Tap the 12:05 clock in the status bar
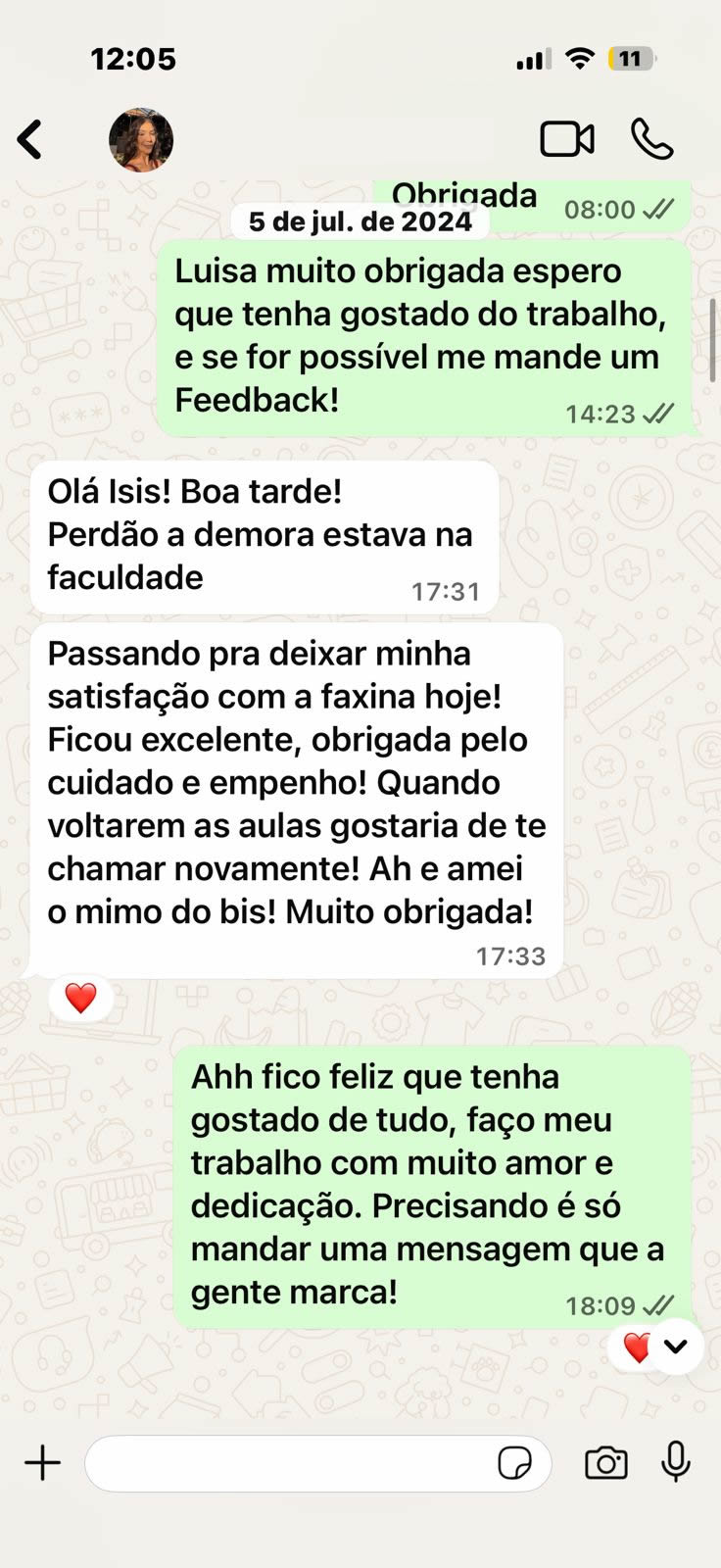This screenshot has height=1568, width=721. click(x=133, y=59)
